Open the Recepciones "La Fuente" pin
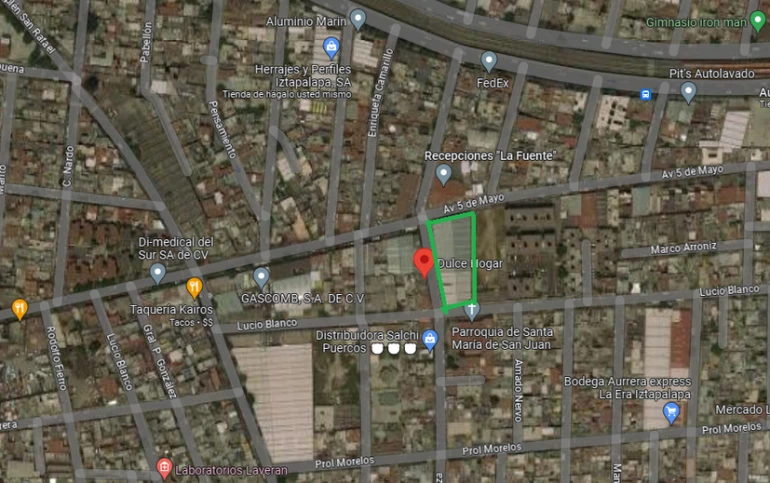Image resolution: width=770 pixels, height=483 pixels. [444, 175]
